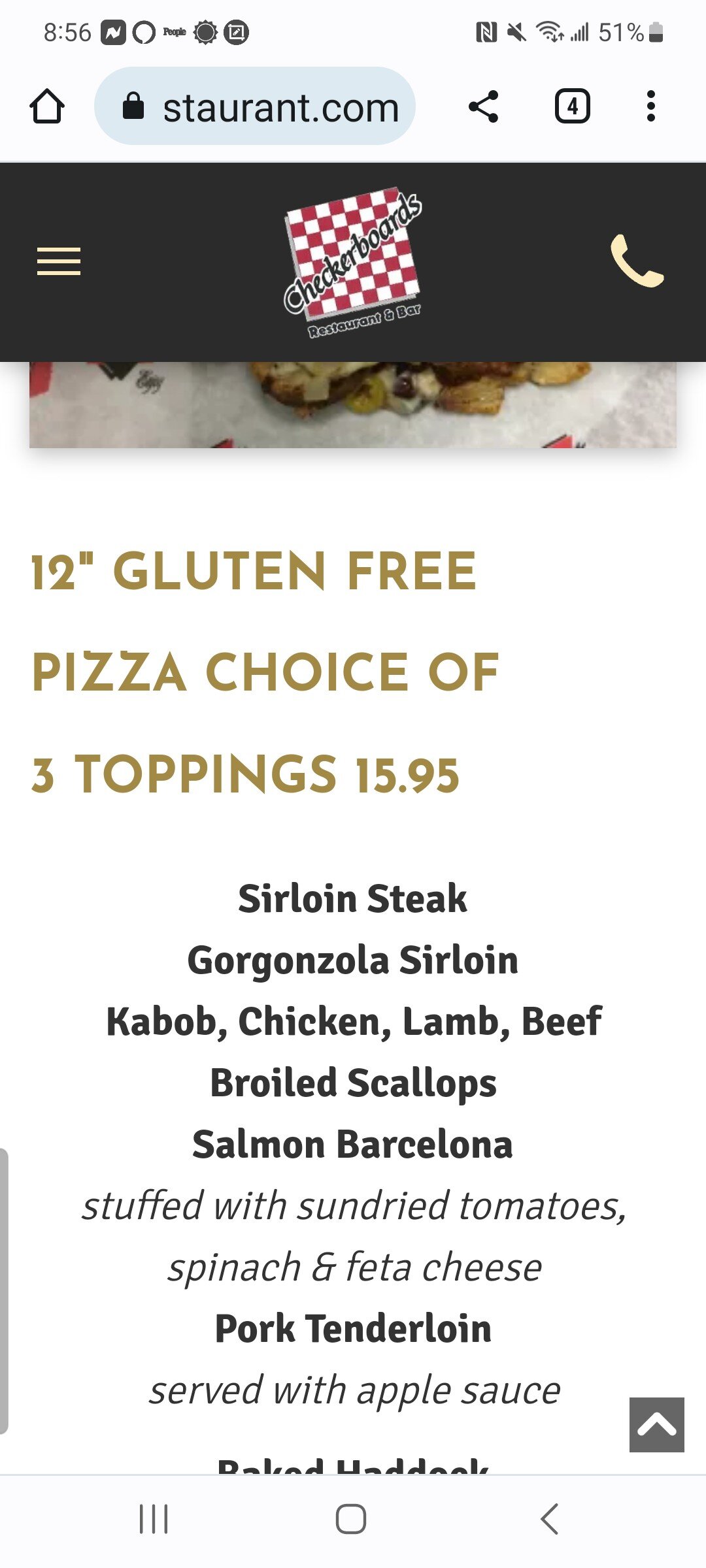This screenshot has height=1568, width=706.
Task: Open the browser overflow menu
Action: click(650, 106)
